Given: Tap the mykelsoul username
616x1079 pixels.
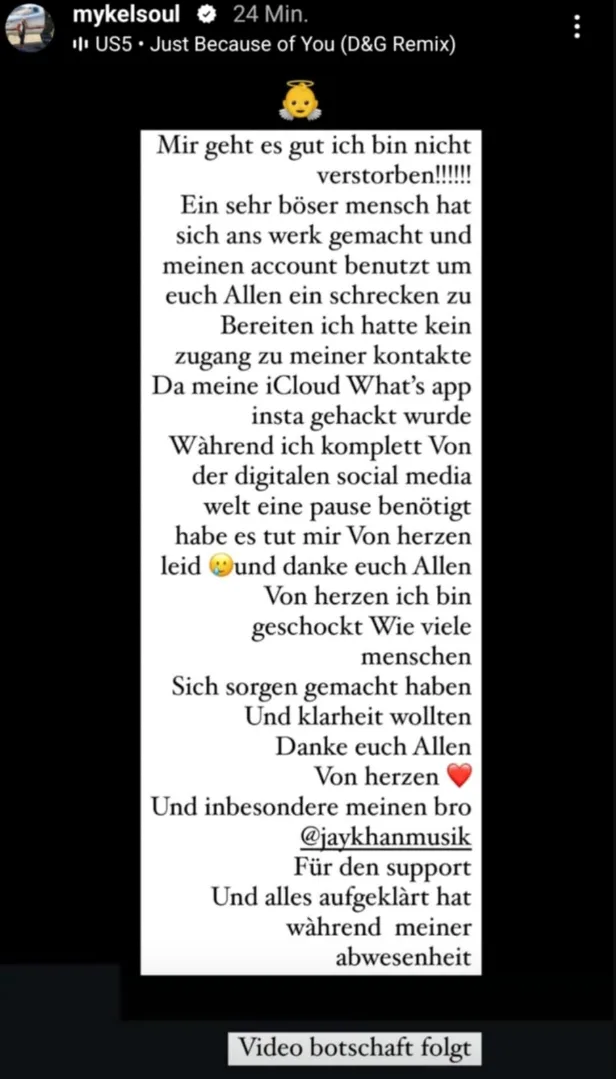Looking at the screenshot, I should [x=125, y=15].
